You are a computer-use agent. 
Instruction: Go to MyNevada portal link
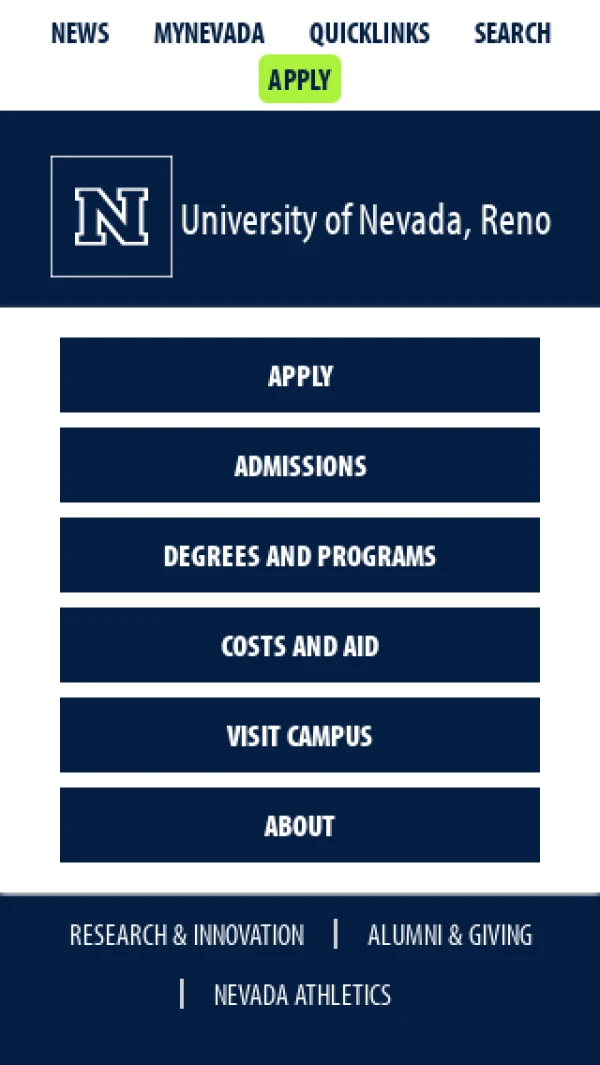(x=209, y=33)
